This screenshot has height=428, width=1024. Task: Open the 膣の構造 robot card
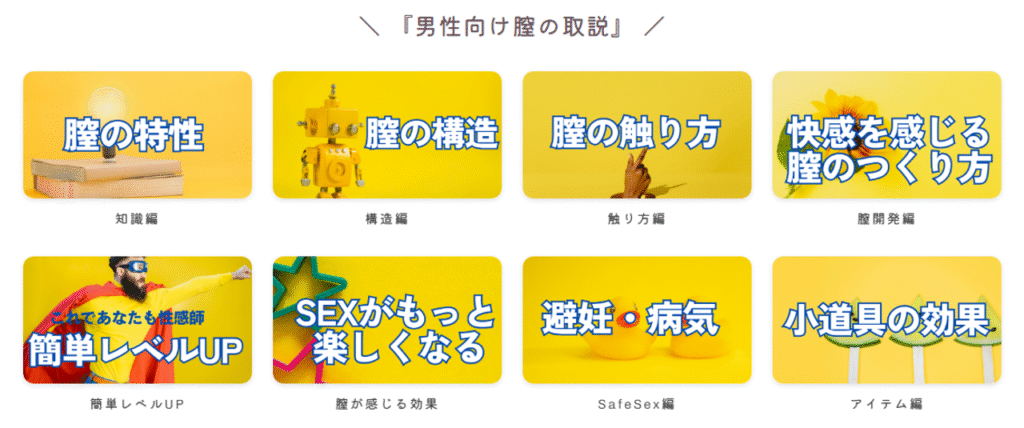[x=387, y=135]
